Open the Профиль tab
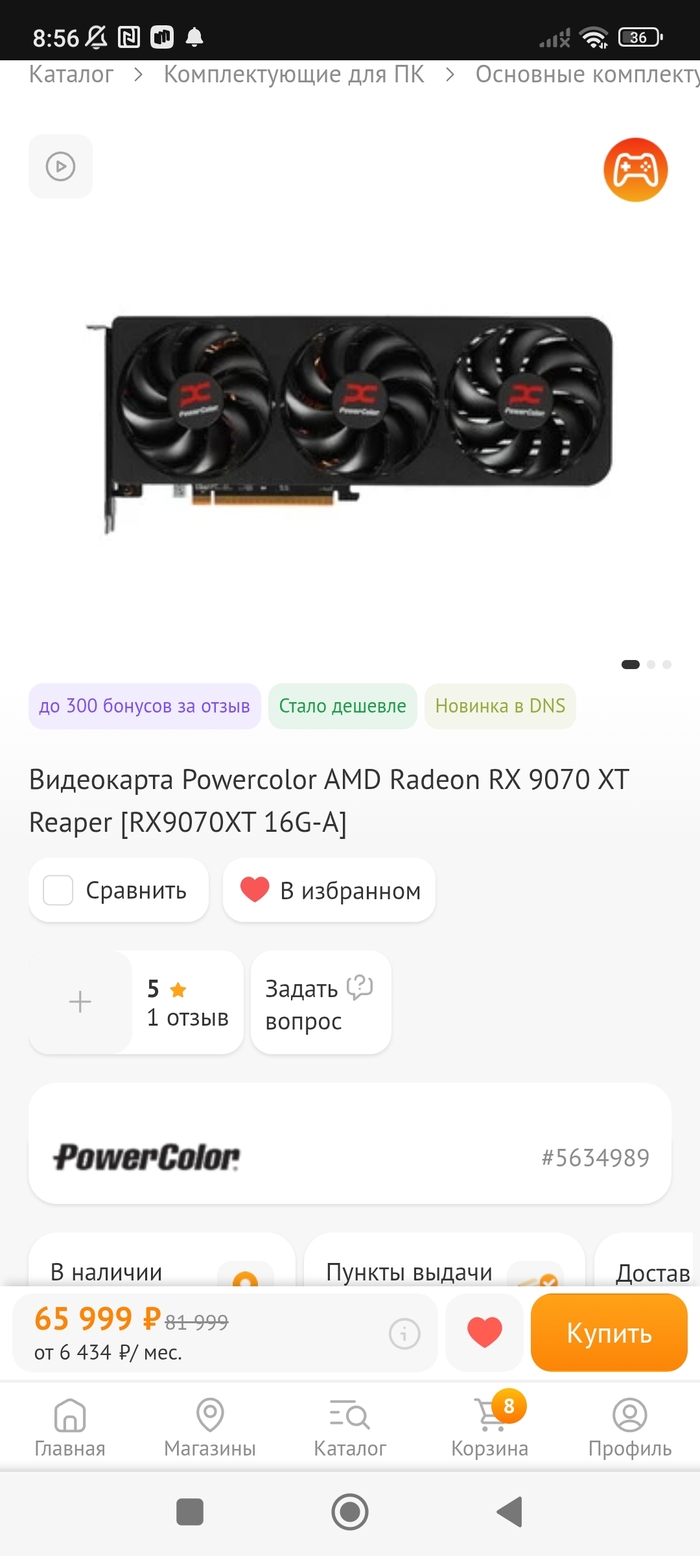The height and width of the screenshot is (1556, 700). 630,1427
